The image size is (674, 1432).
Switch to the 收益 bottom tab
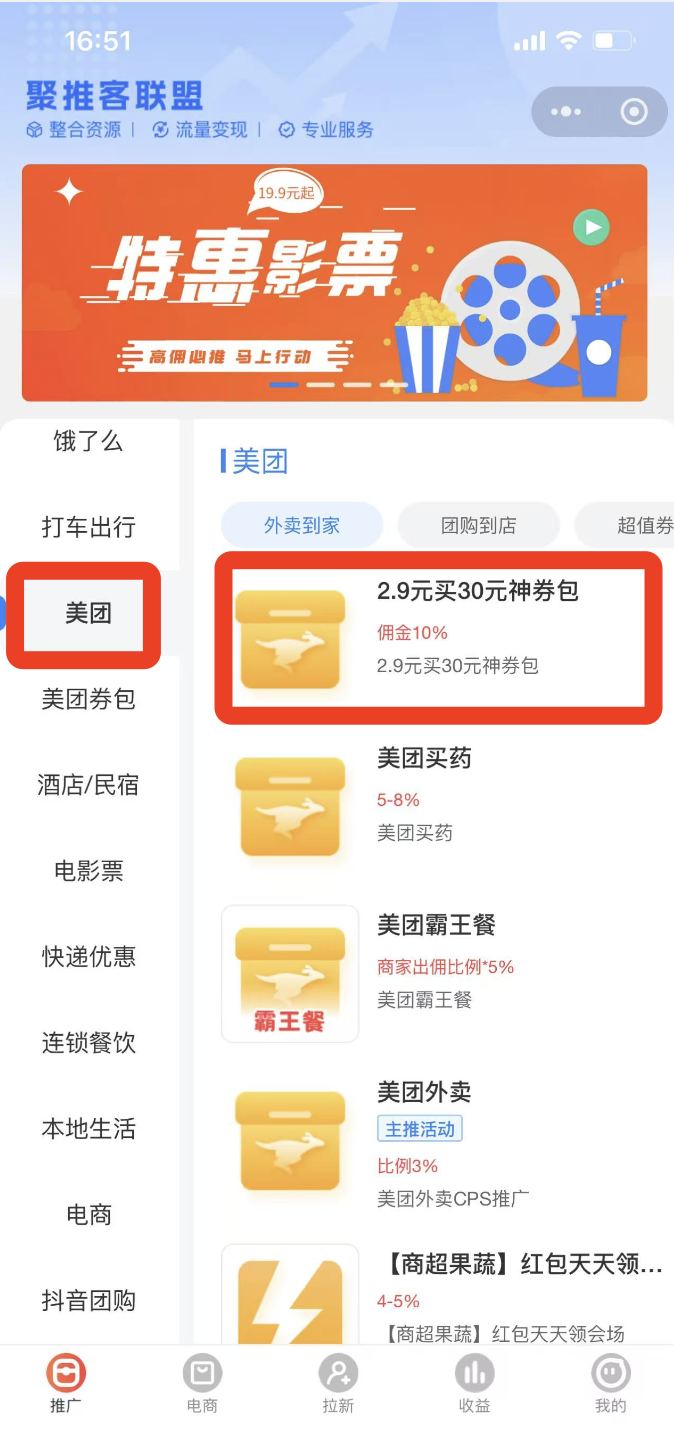tap(474, 1383)
